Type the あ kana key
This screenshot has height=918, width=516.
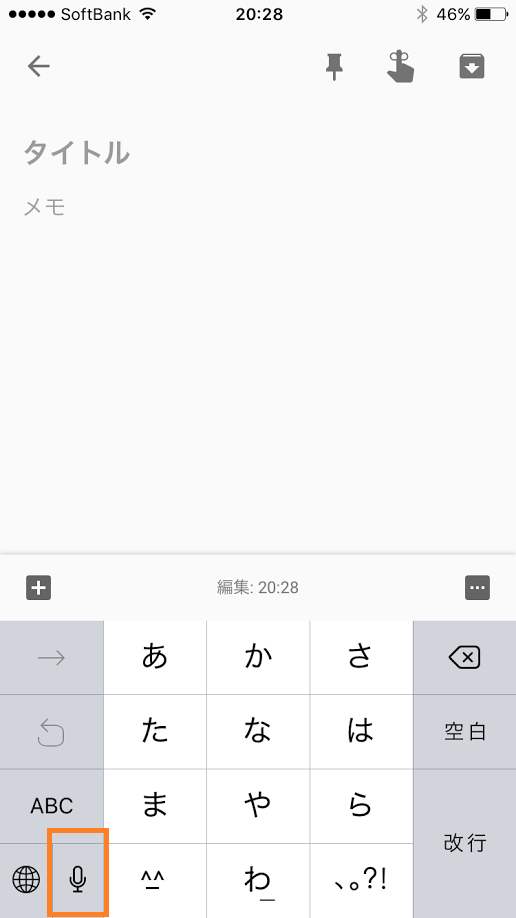tap(155, 657)
